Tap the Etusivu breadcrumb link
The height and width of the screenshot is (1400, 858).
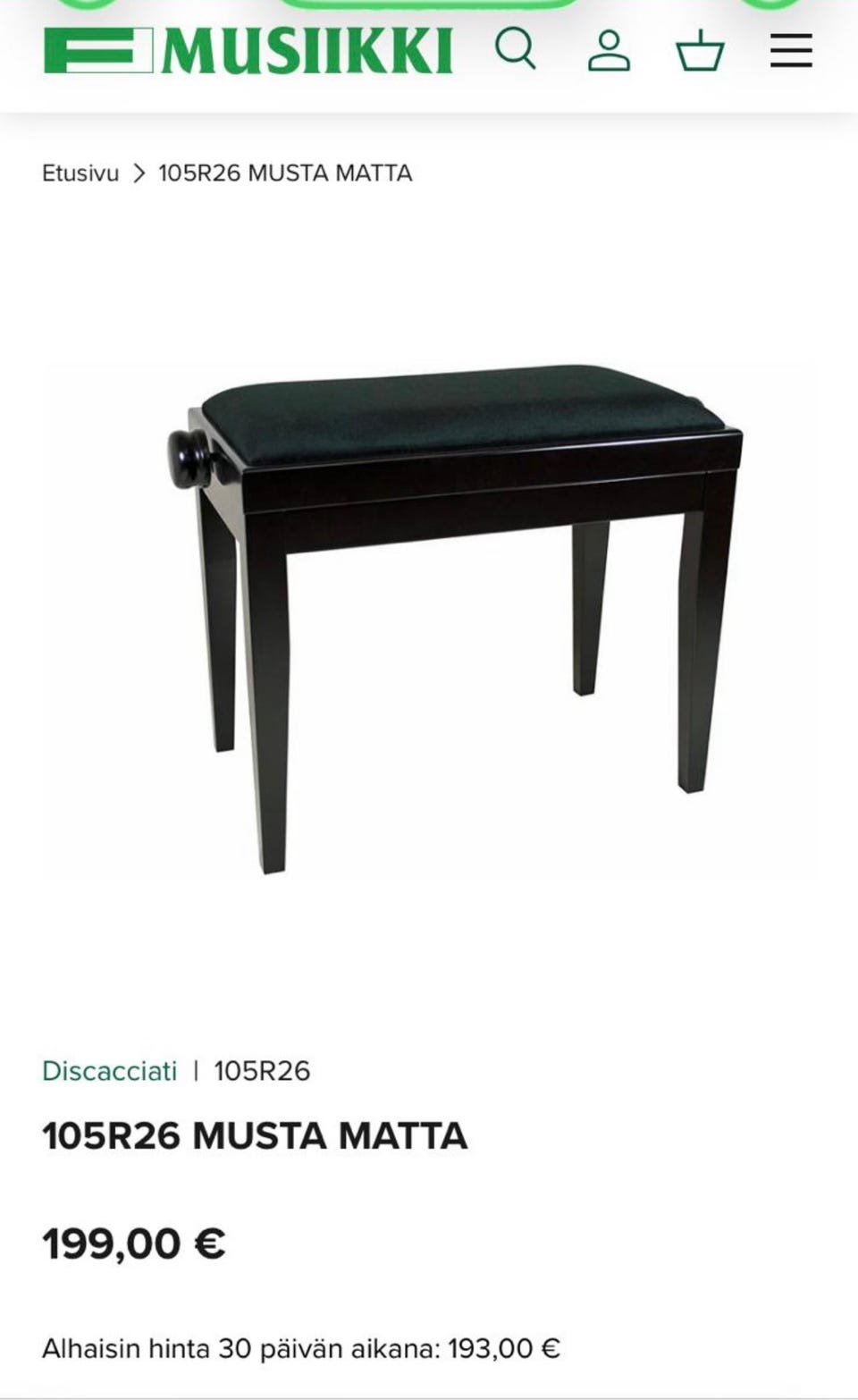(x=80, y=173)
